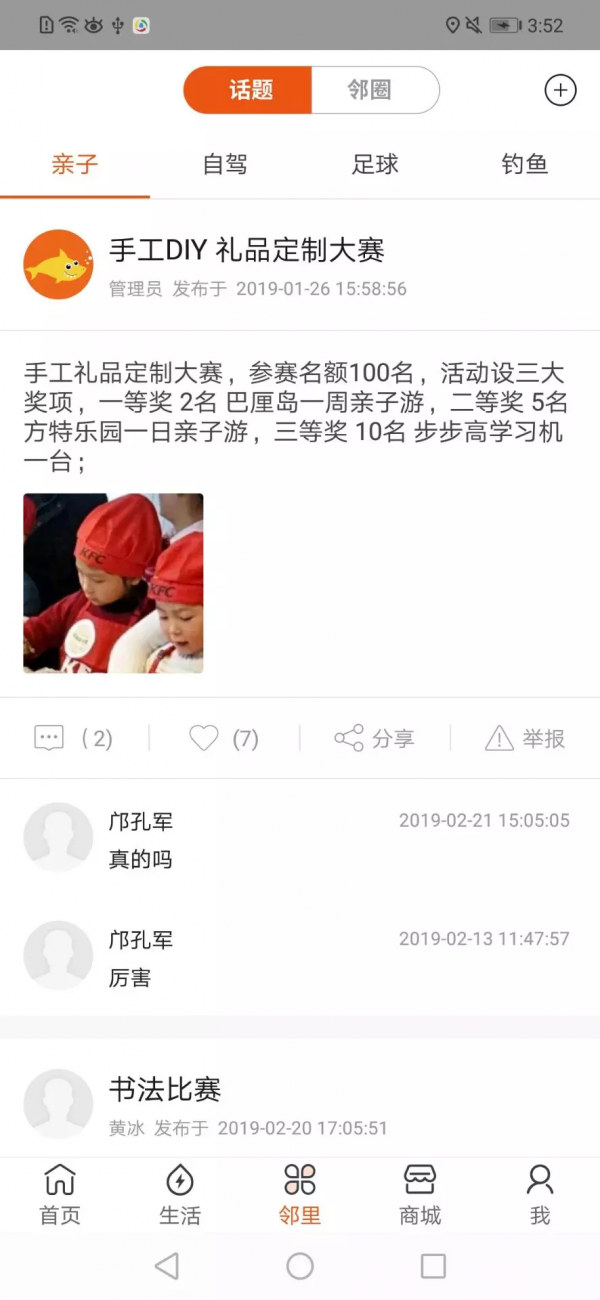Open the 我 profile tab
Viewport: 600px width, 1300px height.
point(540,1194)
